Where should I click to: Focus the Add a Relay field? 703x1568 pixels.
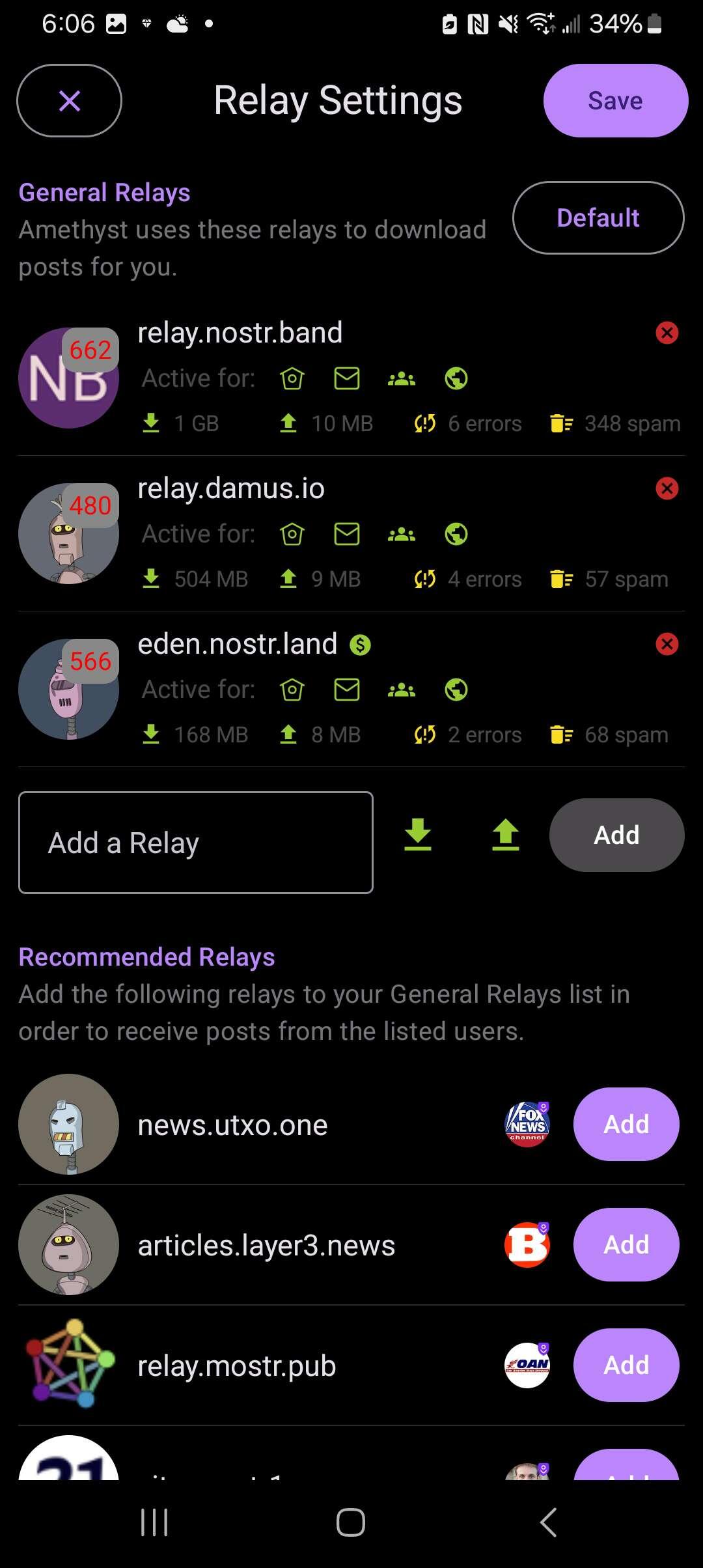[195, 843]
